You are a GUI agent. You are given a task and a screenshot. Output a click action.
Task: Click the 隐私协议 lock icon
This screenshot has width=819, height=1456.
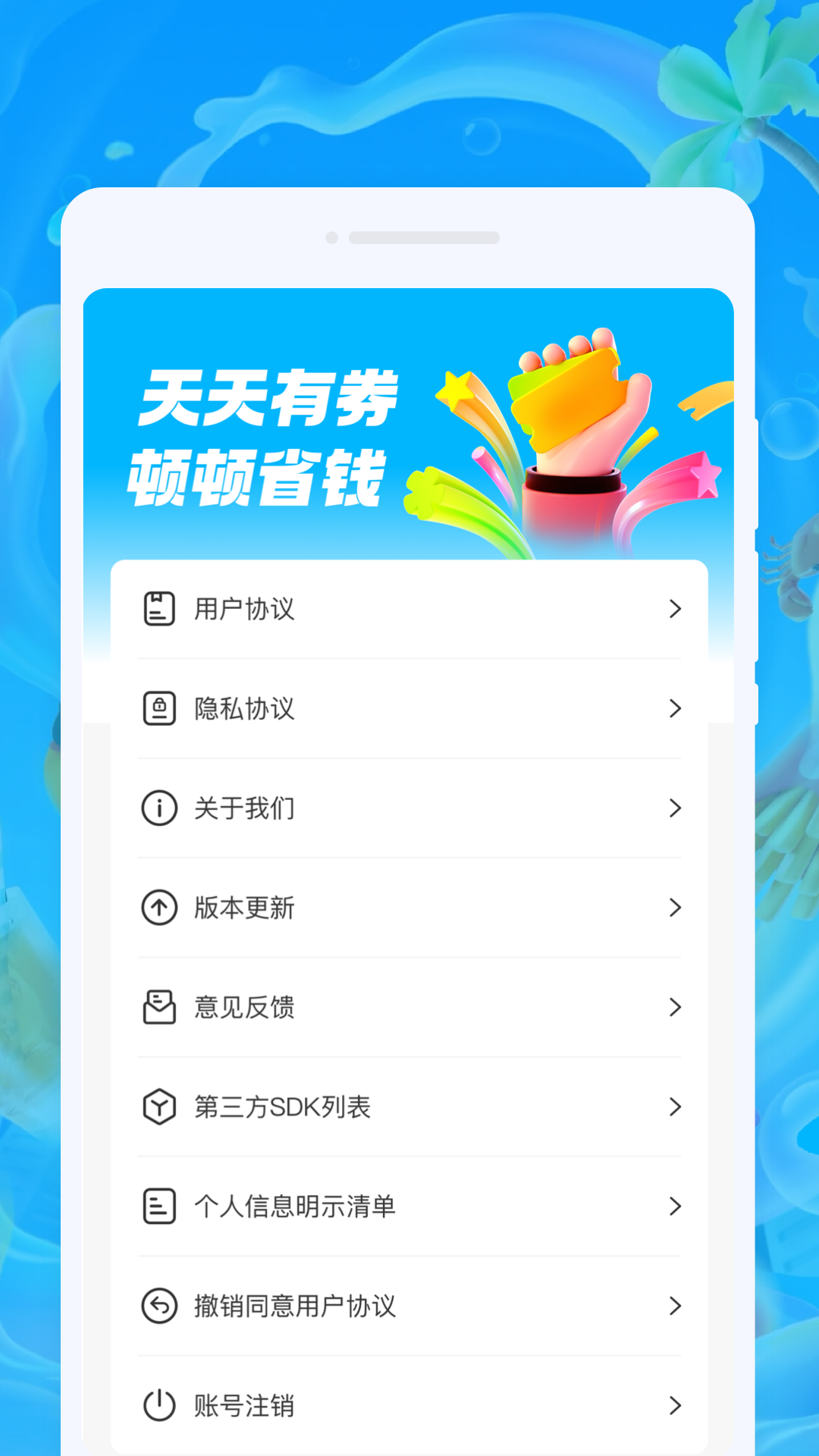point(158,708)
